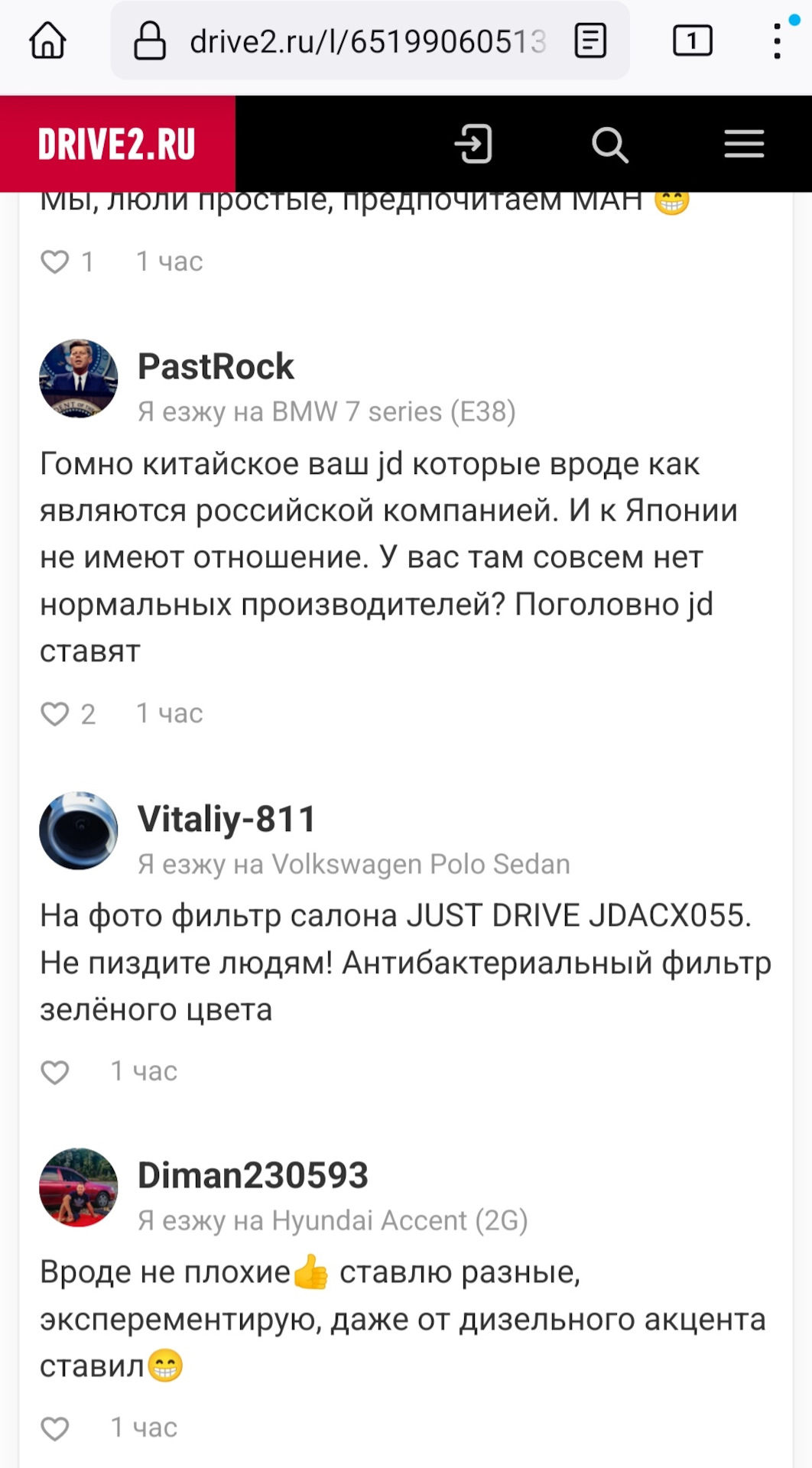Like Diman230593's comment

click(x=55, y=1428)
